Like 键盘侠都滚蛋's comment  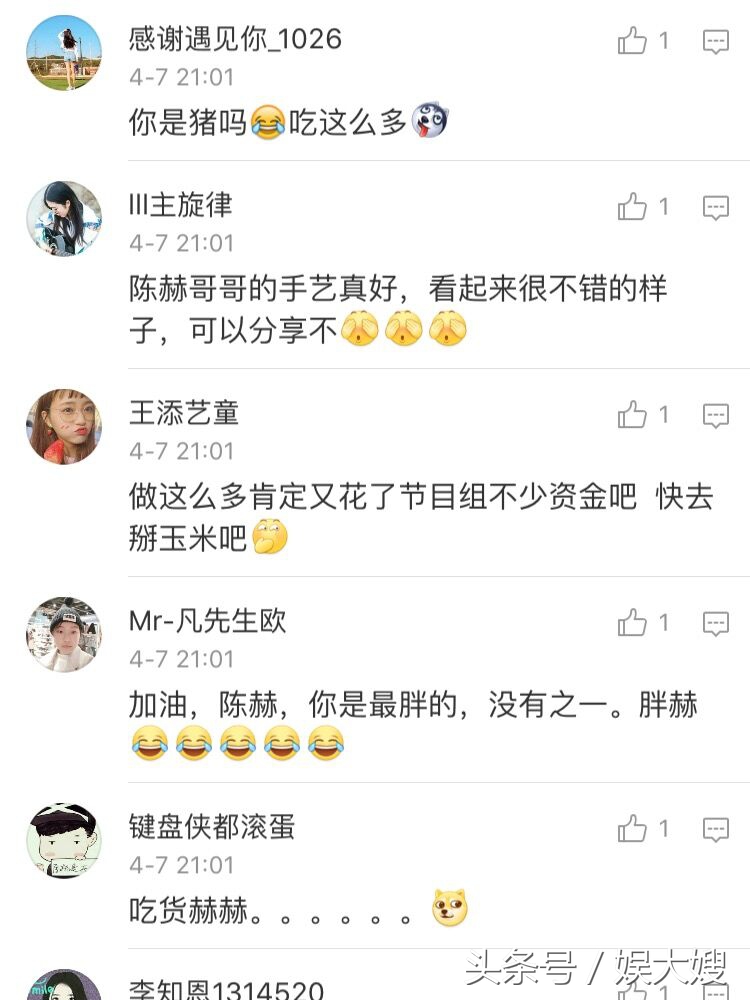click(x=633, y=828)
